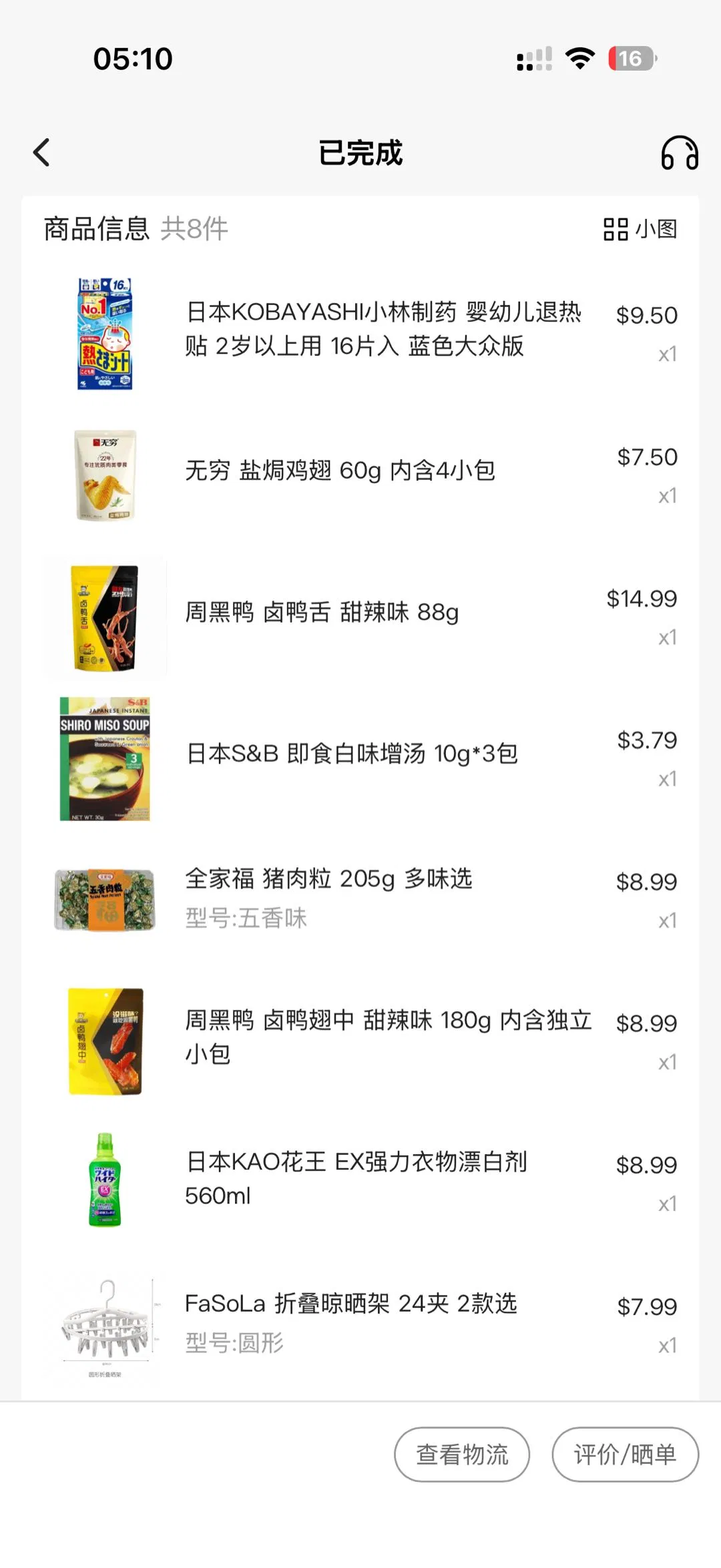View the KAO花王 EX强力衣物漂白剂 product
This screenshot has height=1568, width=721.
tap(356, 1178)
